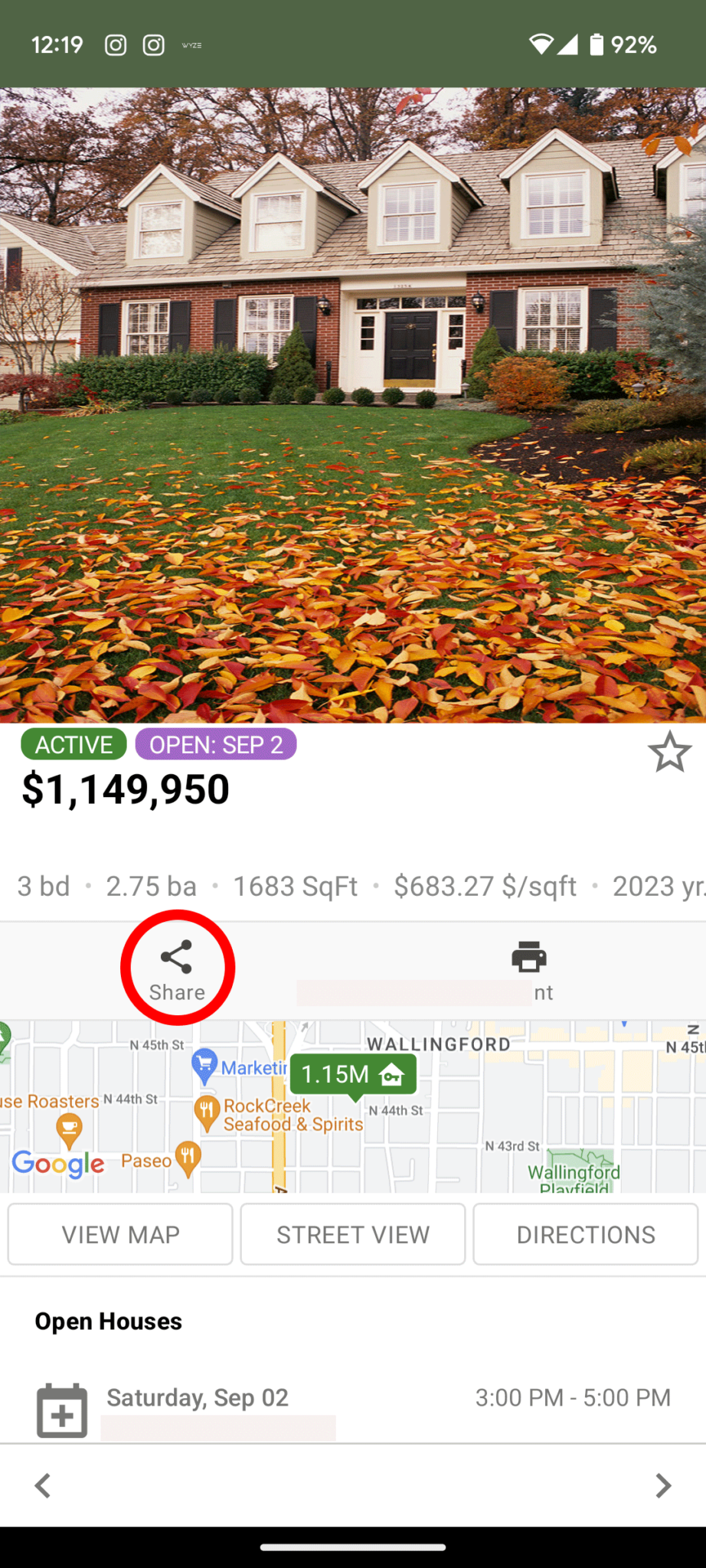Open the Marketime place marker on the map
The image size is (706, 1568).
[x=206, y=1064]
